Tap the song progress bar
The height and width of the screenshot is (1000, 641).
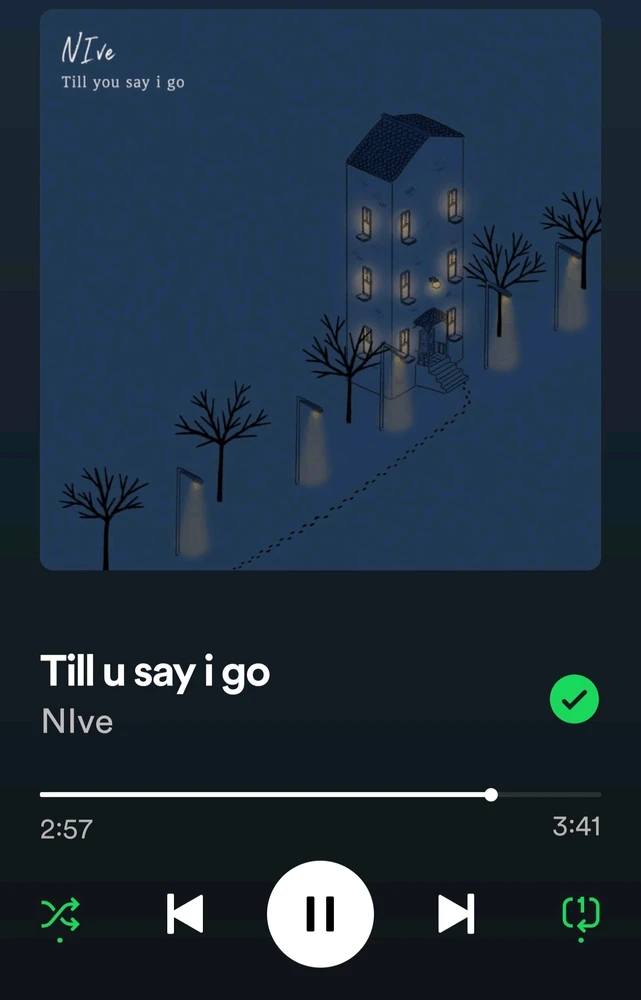click(x=320, y=795)
